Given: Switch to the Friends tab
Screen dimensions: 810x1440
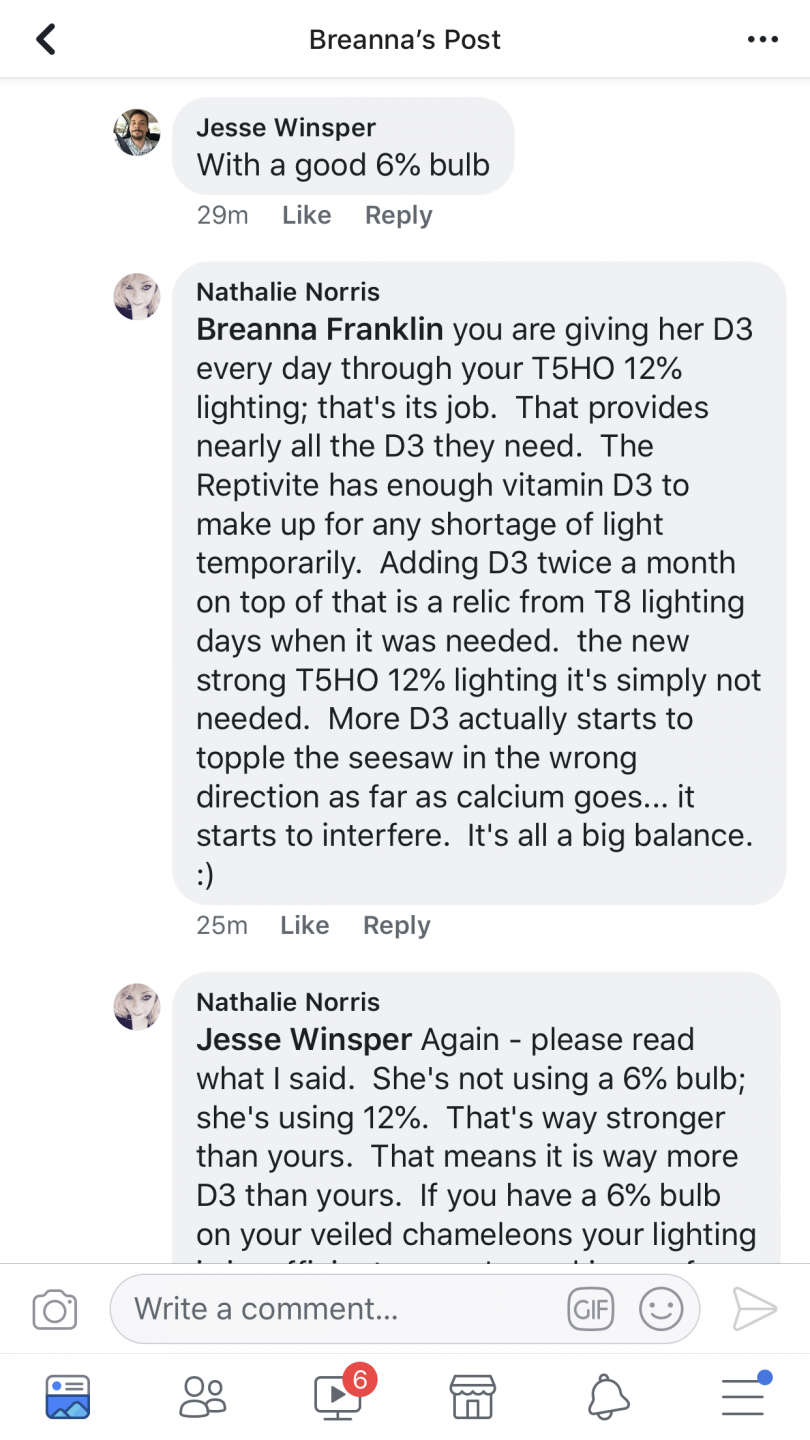Looking at the screenshot, I should (x=203, y=1396).
